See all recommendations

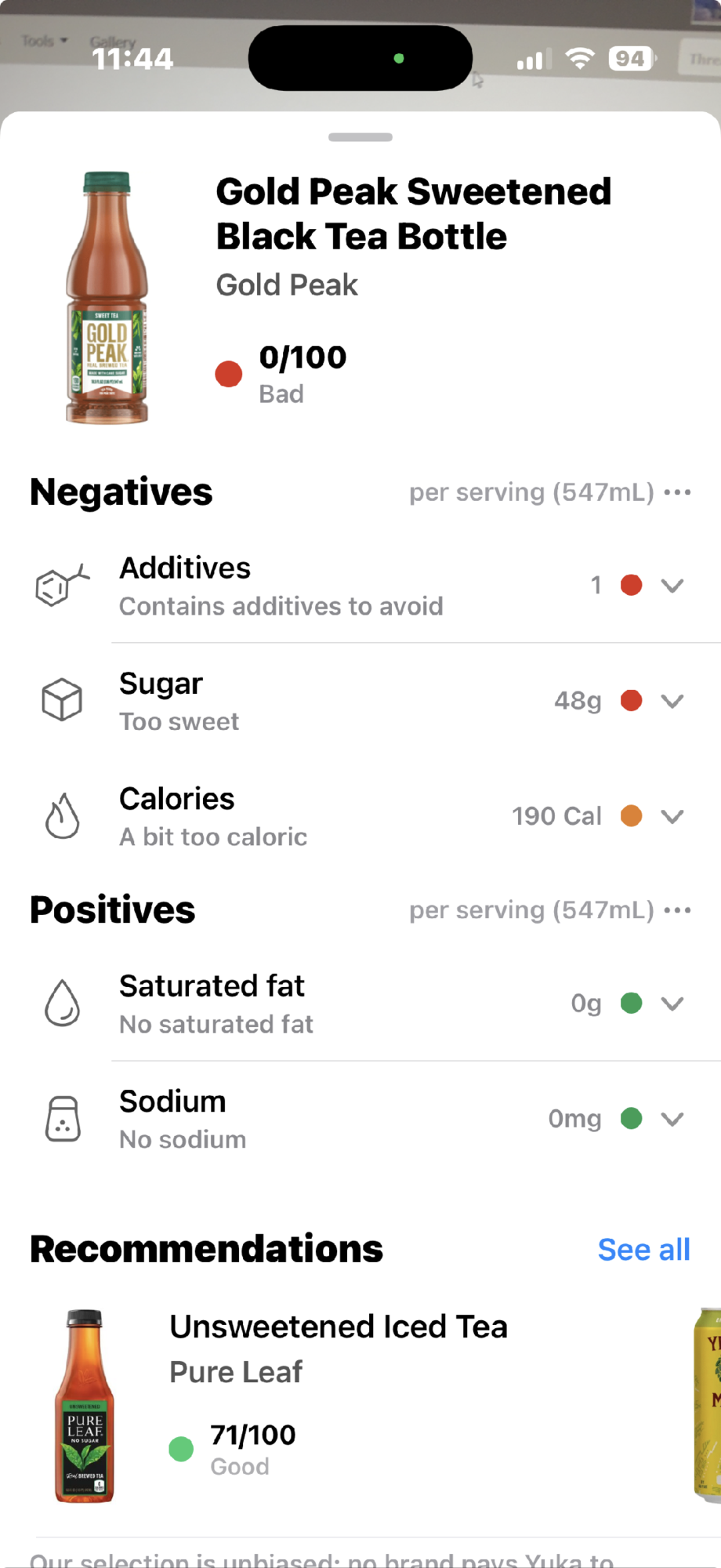pyautogui.click(x=643, y=1250)
